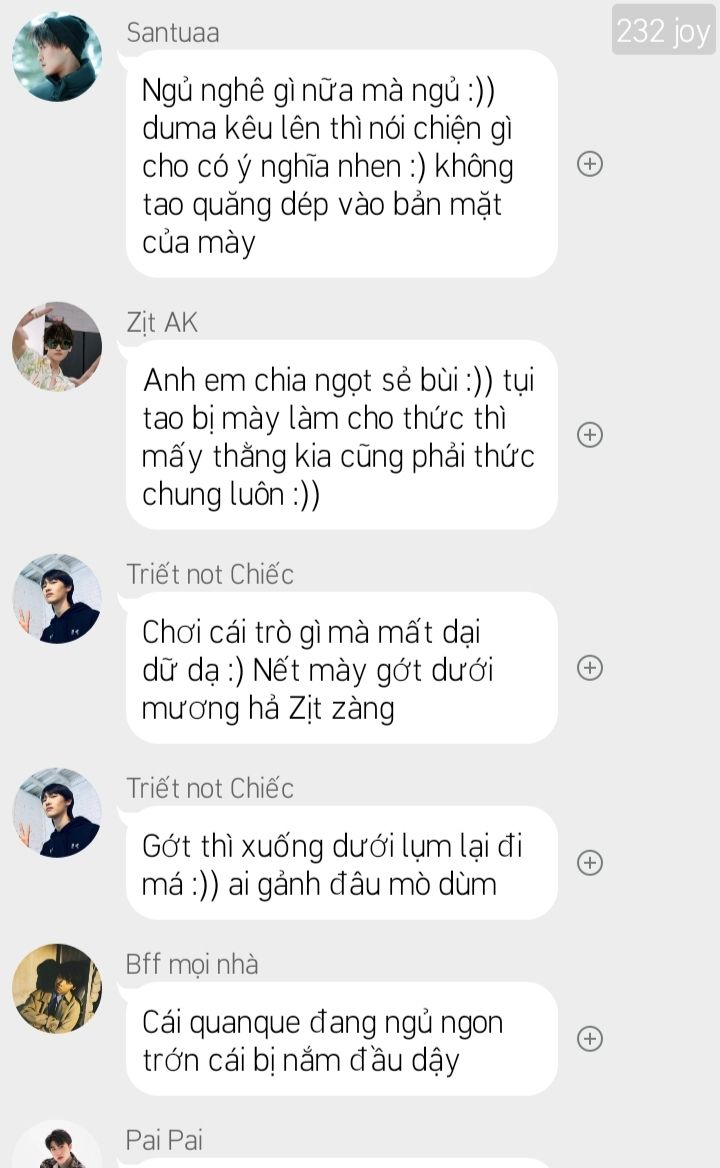
Task: Open Triết not Chiếc's avatar beside the "Chơi cái trò" message
Action: (x=57, y=598)
